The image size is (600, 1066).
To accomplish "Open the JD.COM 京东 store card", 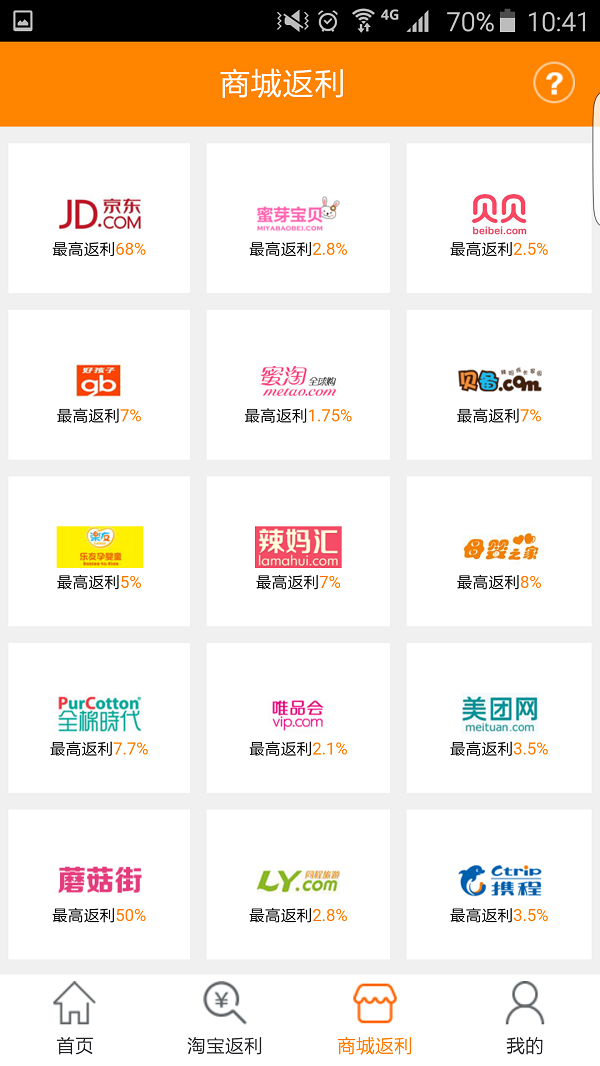I will tap(99, 218).
